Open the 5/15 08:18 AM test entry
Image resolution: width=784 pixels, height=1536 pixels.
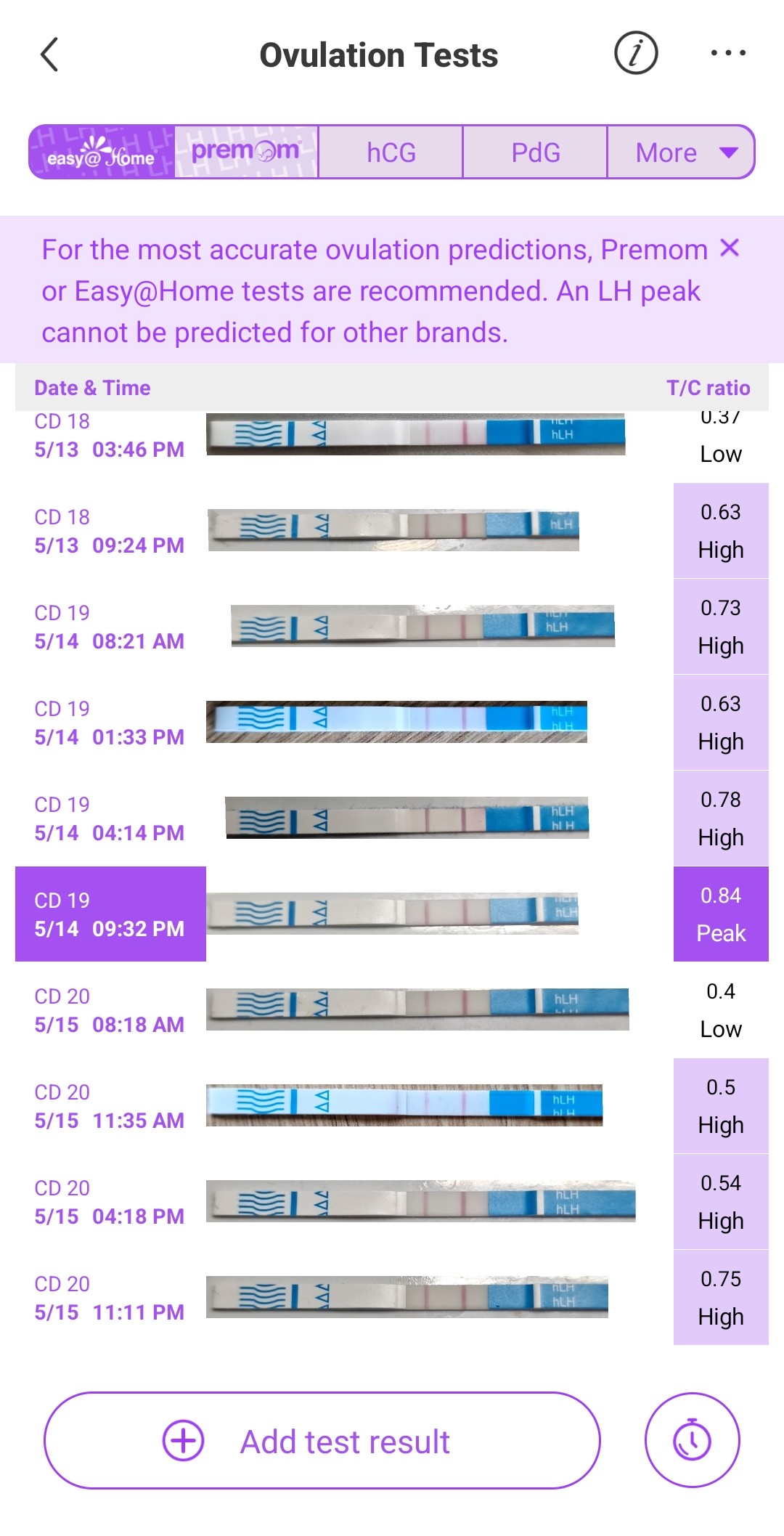coord(392,1010)
